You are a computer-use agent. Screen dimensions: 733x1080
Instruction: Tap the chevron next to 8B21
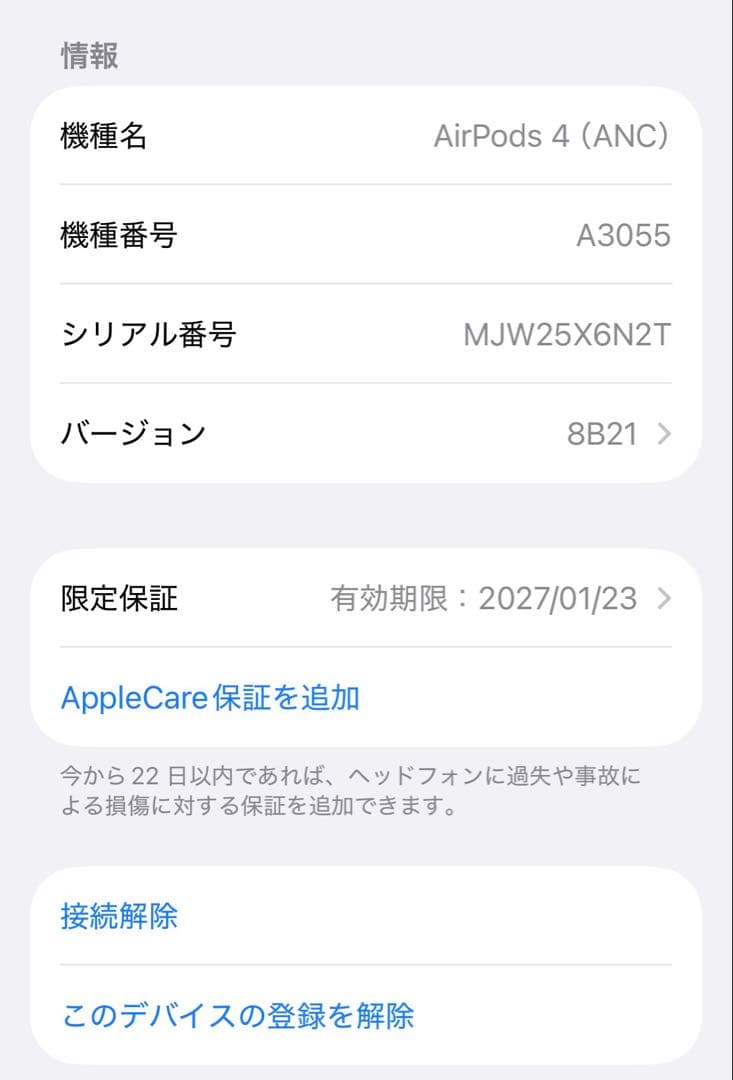(x=663, y=434)
